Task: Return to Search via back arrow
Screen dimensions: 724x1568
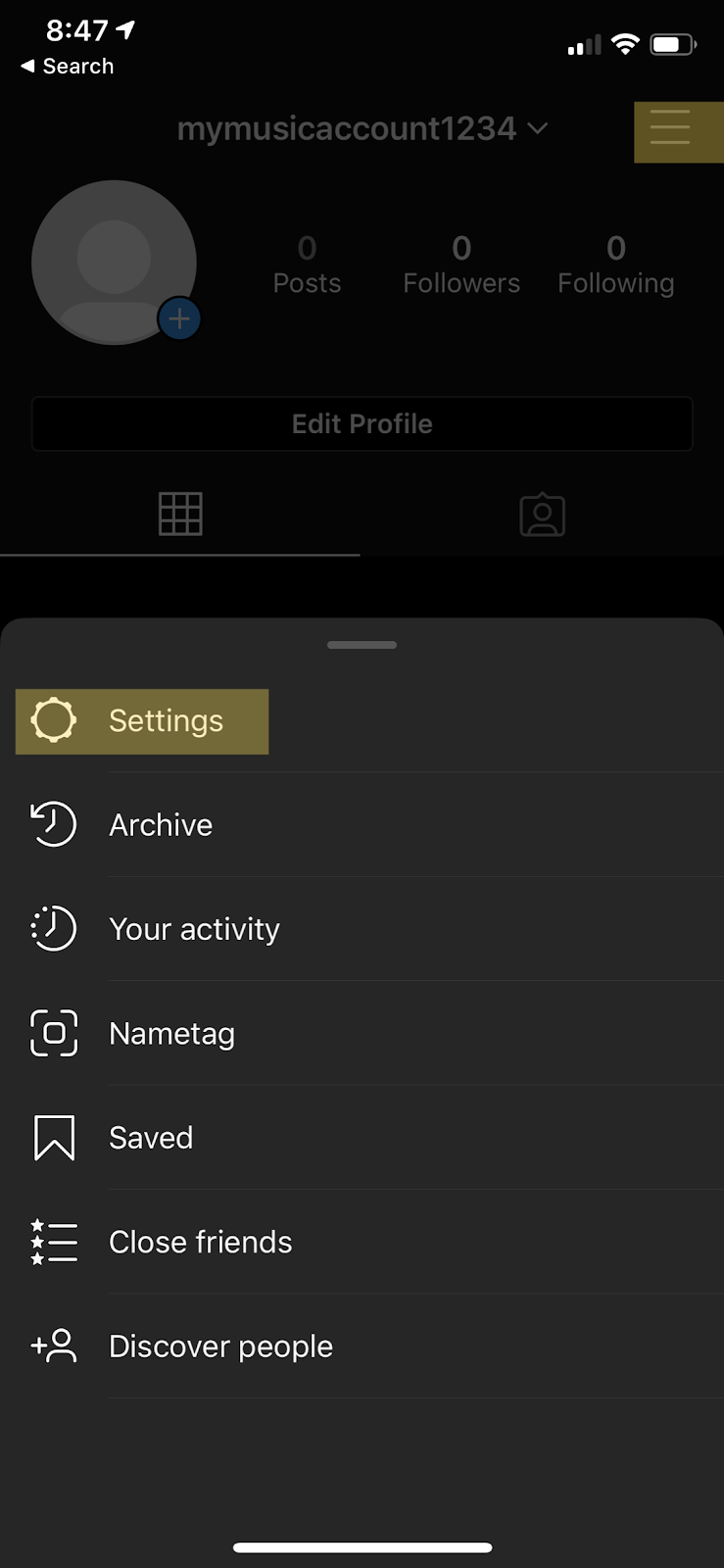Action: pyautogui.click(x=67, y=67)
